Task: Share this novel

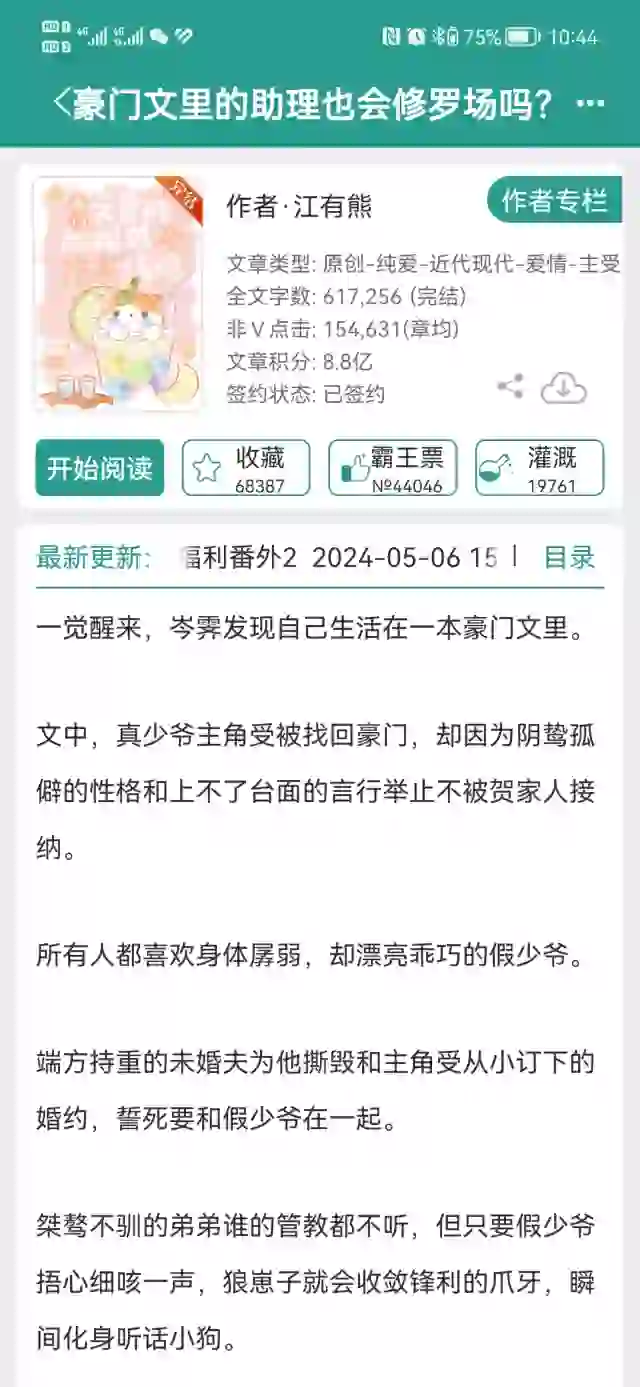Action: (510, 387)
